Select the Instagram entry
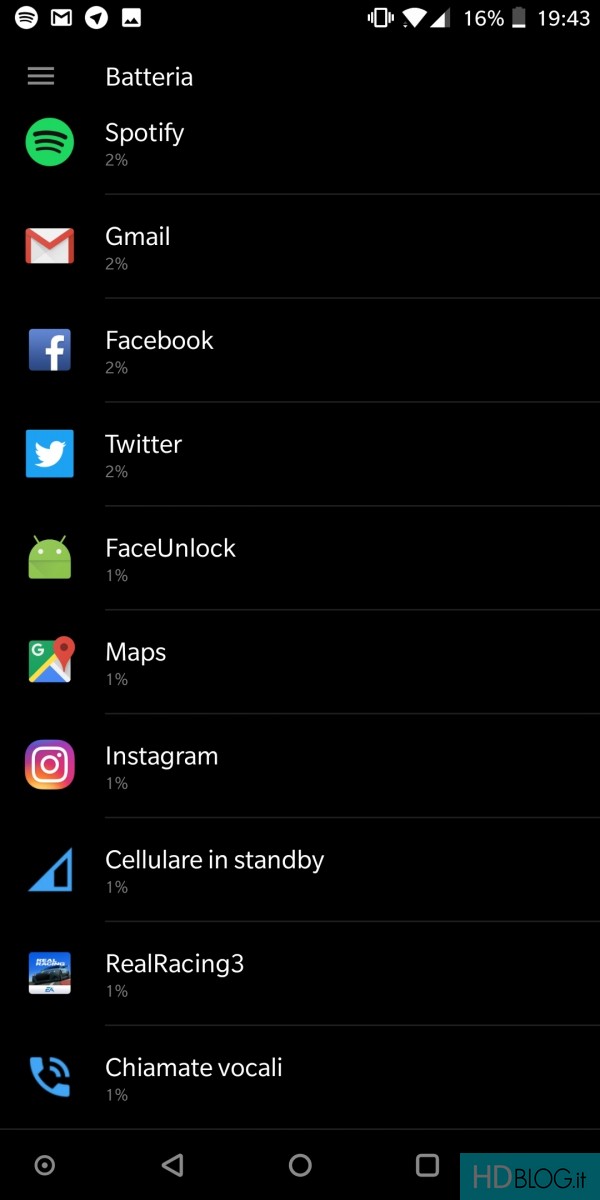The image size is (600, 1200). click(300, 766)
